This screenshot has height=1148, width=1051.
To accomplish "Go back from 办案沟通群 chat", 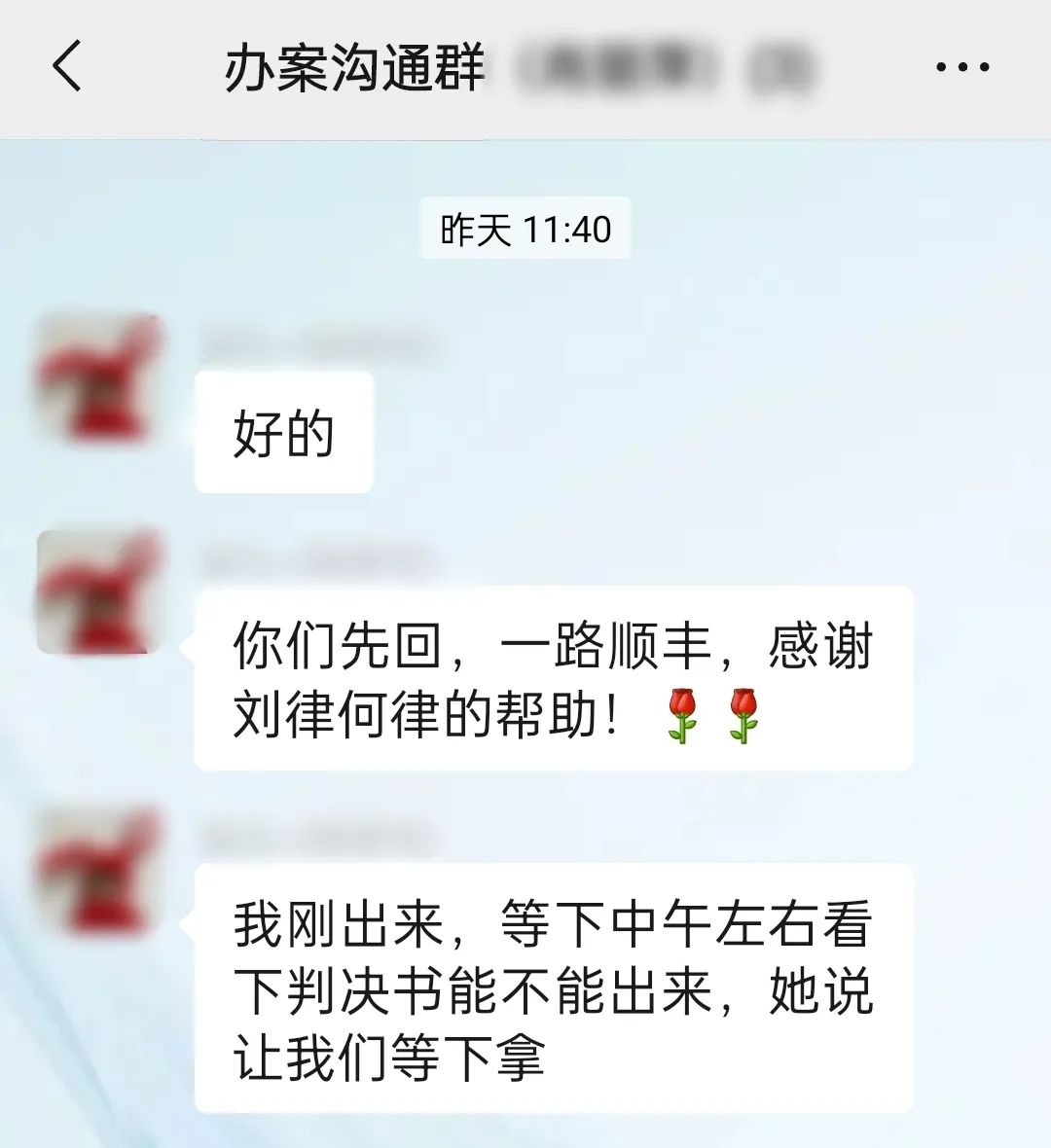I will pos(66,67).
